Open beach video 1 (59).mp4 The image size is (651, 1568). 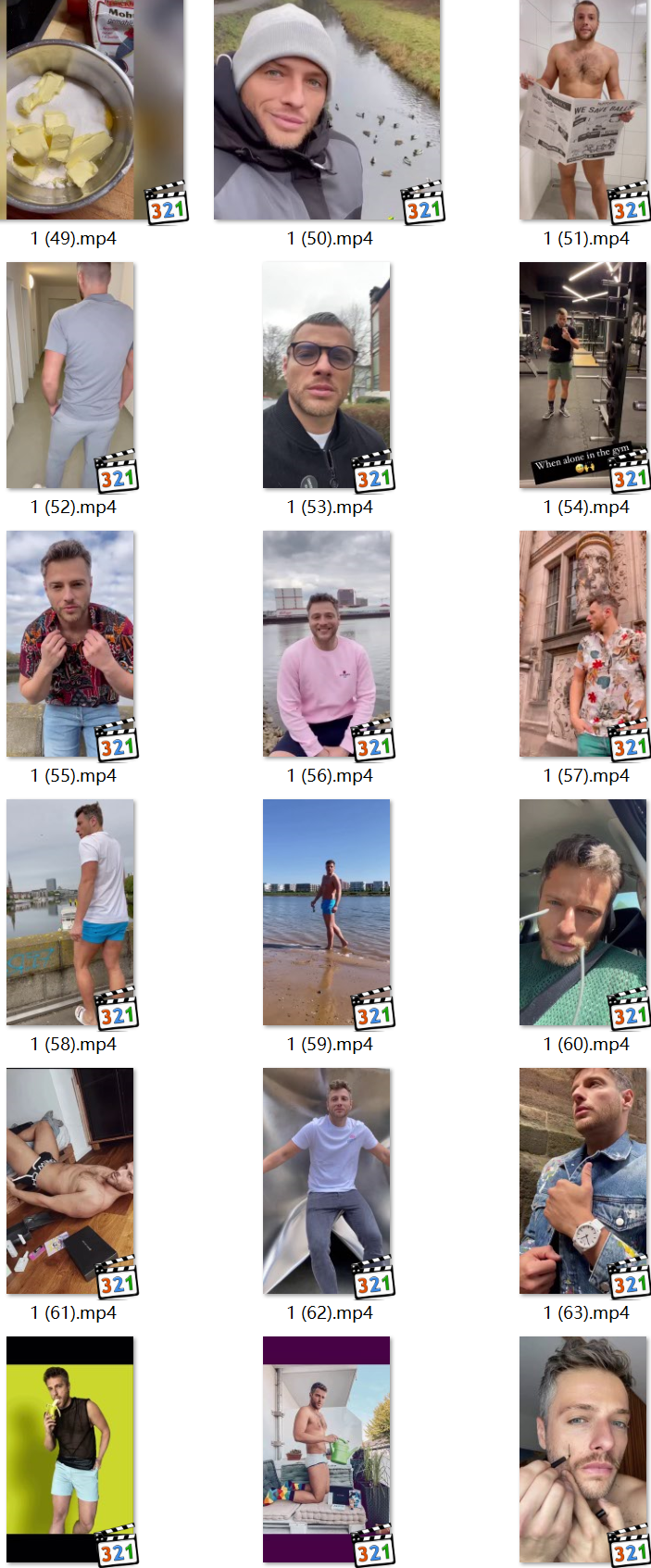(327, 912)
